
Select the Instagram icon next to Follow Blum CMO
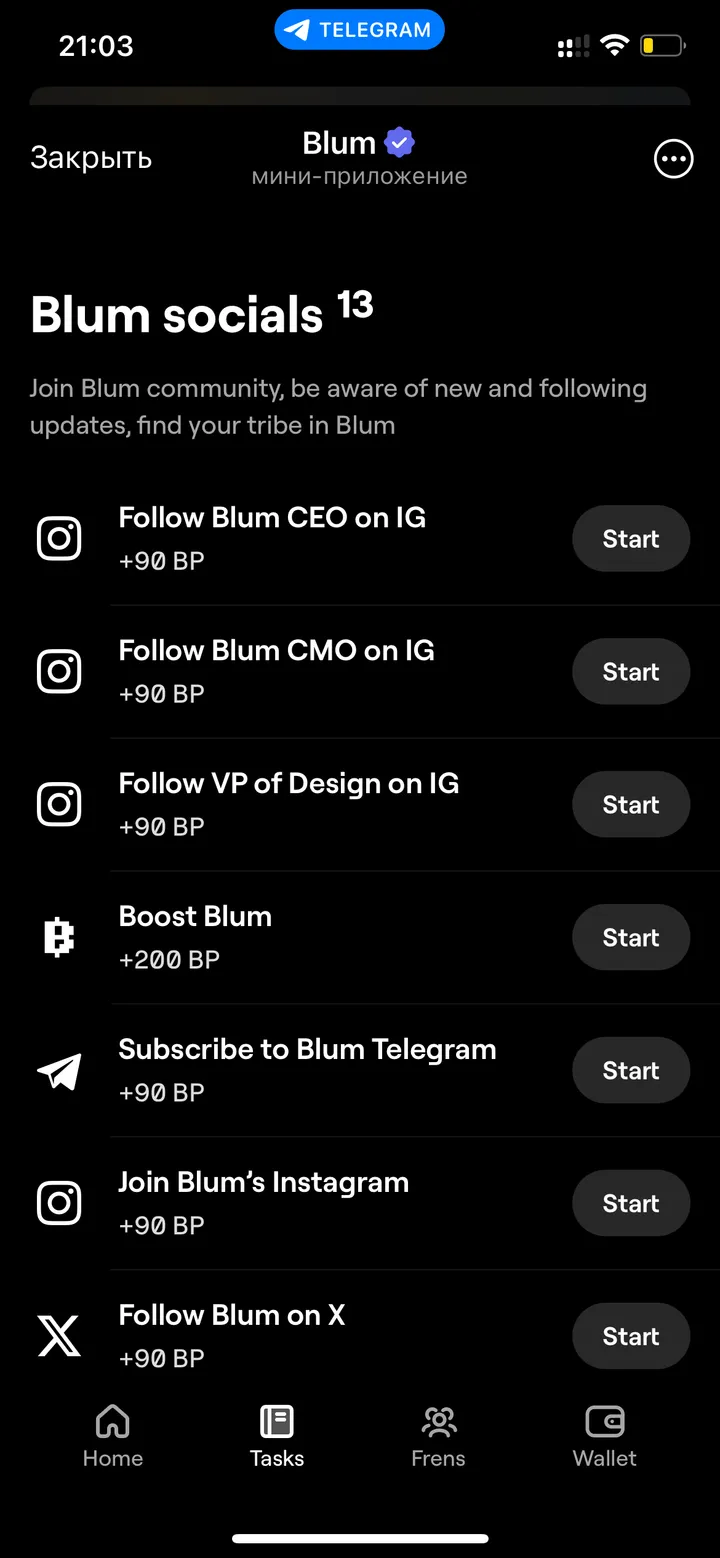pos(59,671)
